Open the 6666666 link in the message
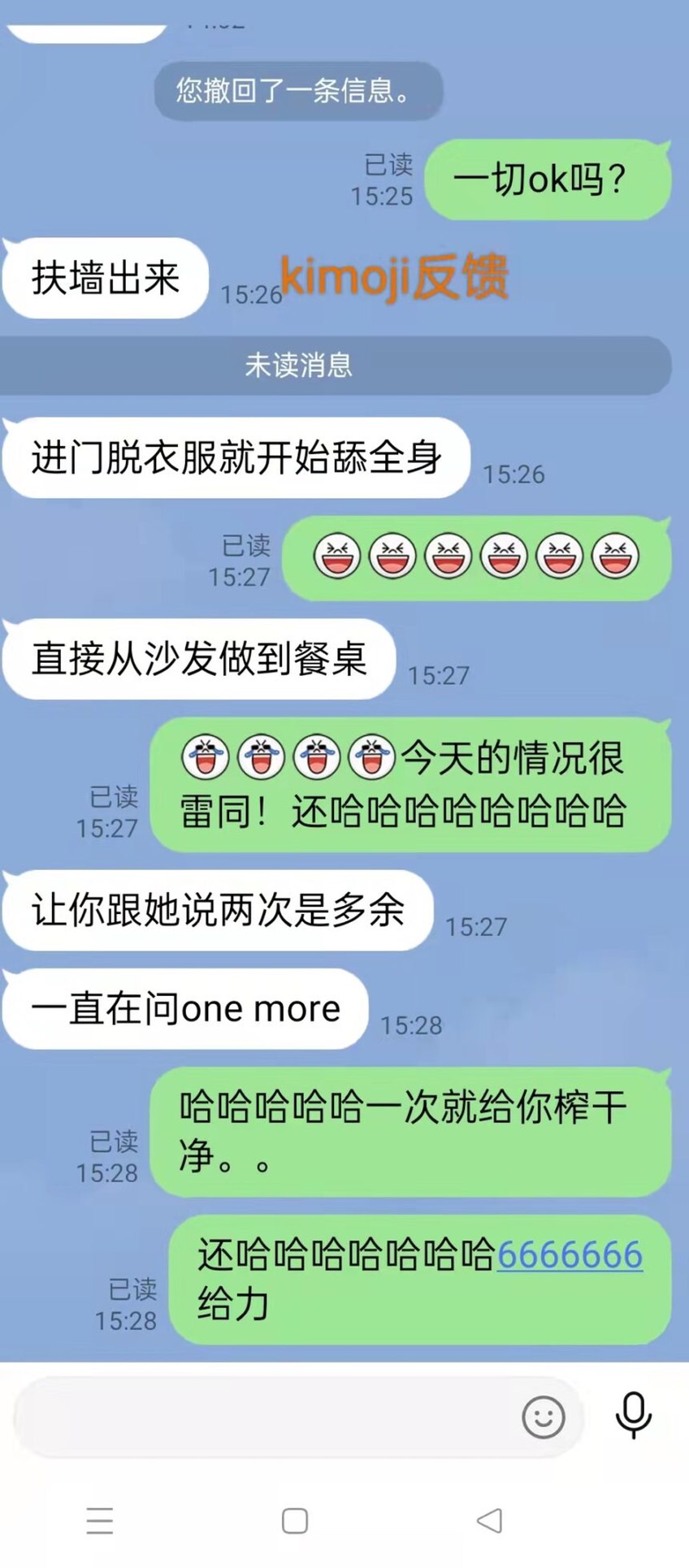This screenshot has height=1568, width=689. pyautogui.click(x=570, y=1255)
